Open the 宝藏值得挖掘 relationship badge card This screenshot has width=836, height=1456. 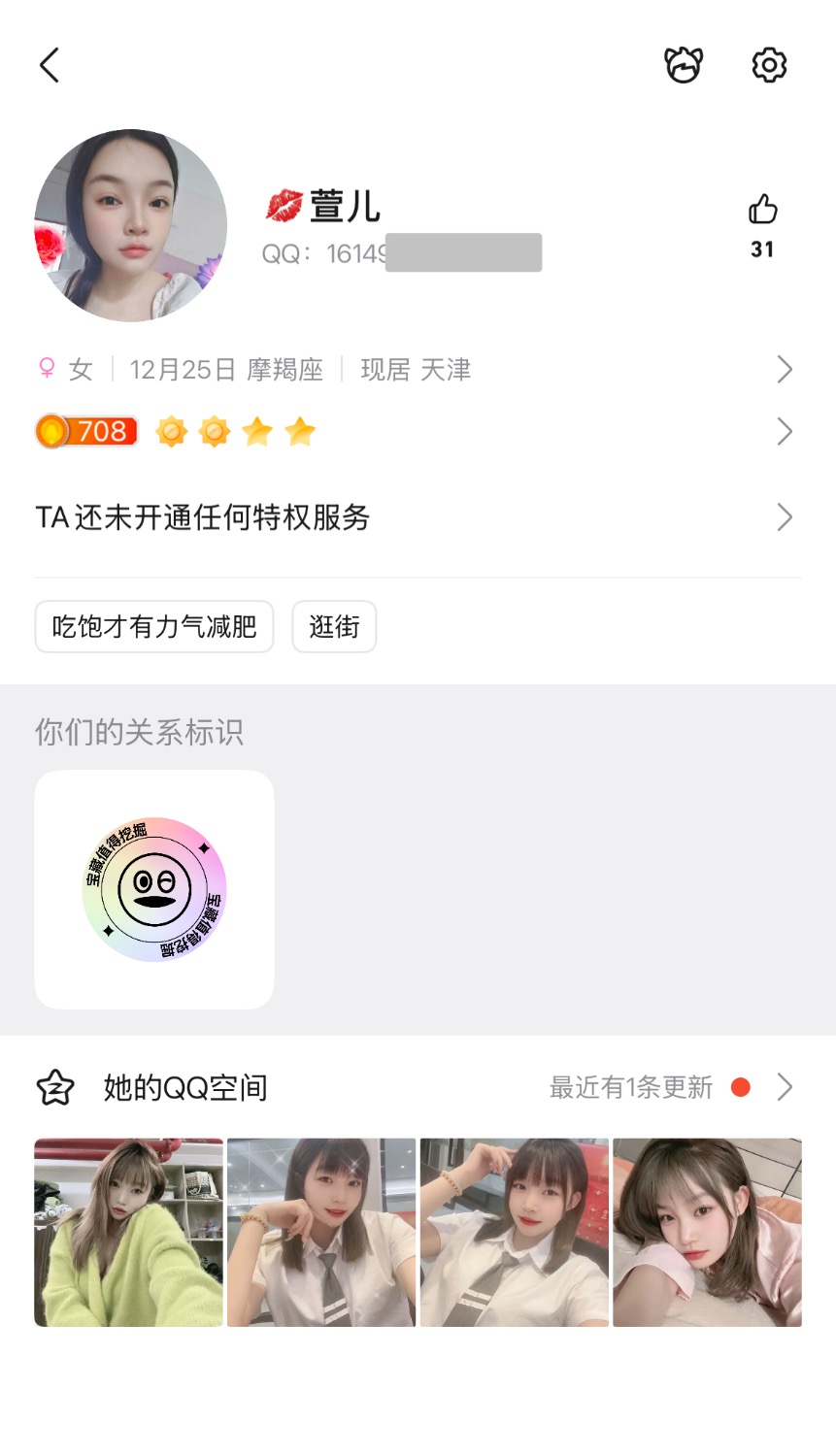pyautogui.click(x=154, y=889)
